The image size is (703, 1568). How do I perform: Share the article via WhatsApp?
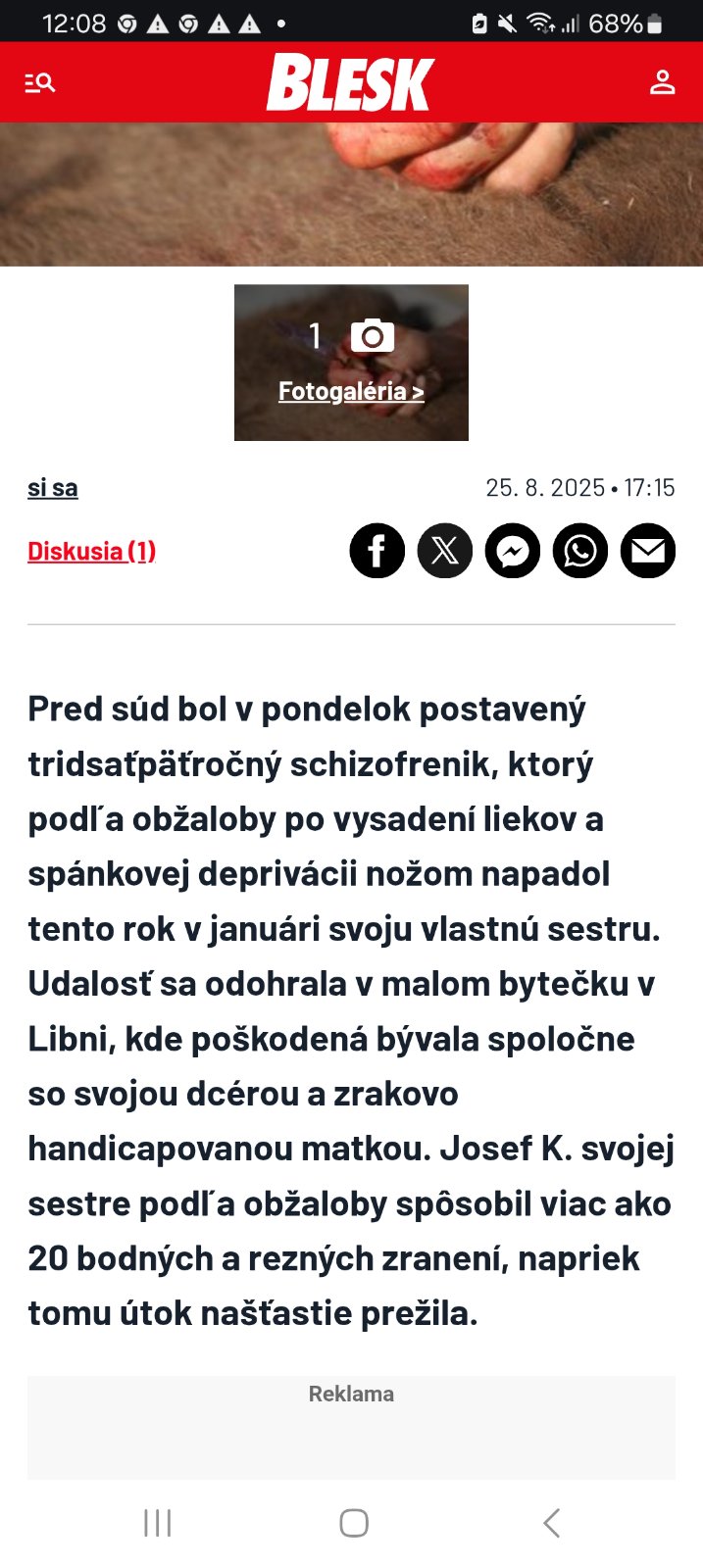(580, 551)
